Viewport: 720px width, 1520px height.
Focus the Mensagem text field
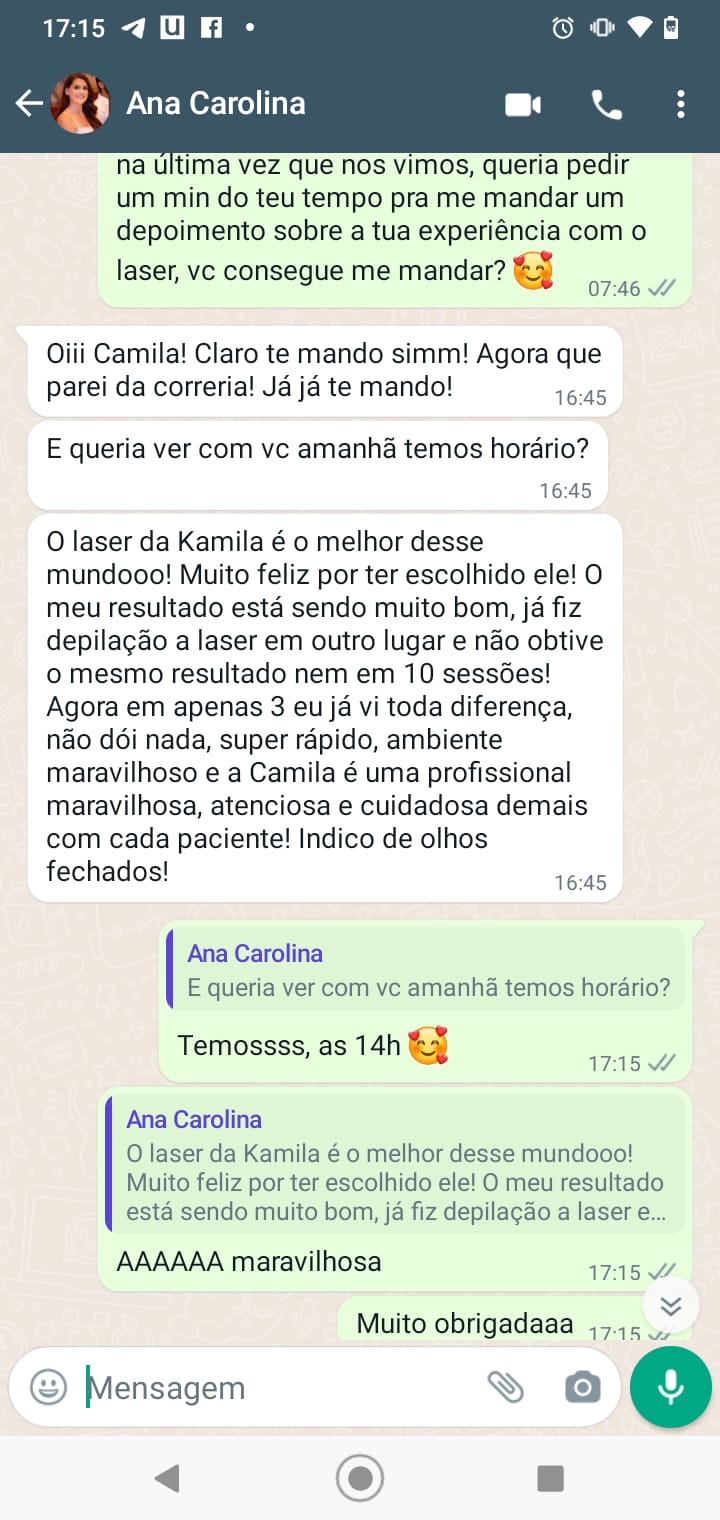pos(270,1388)
